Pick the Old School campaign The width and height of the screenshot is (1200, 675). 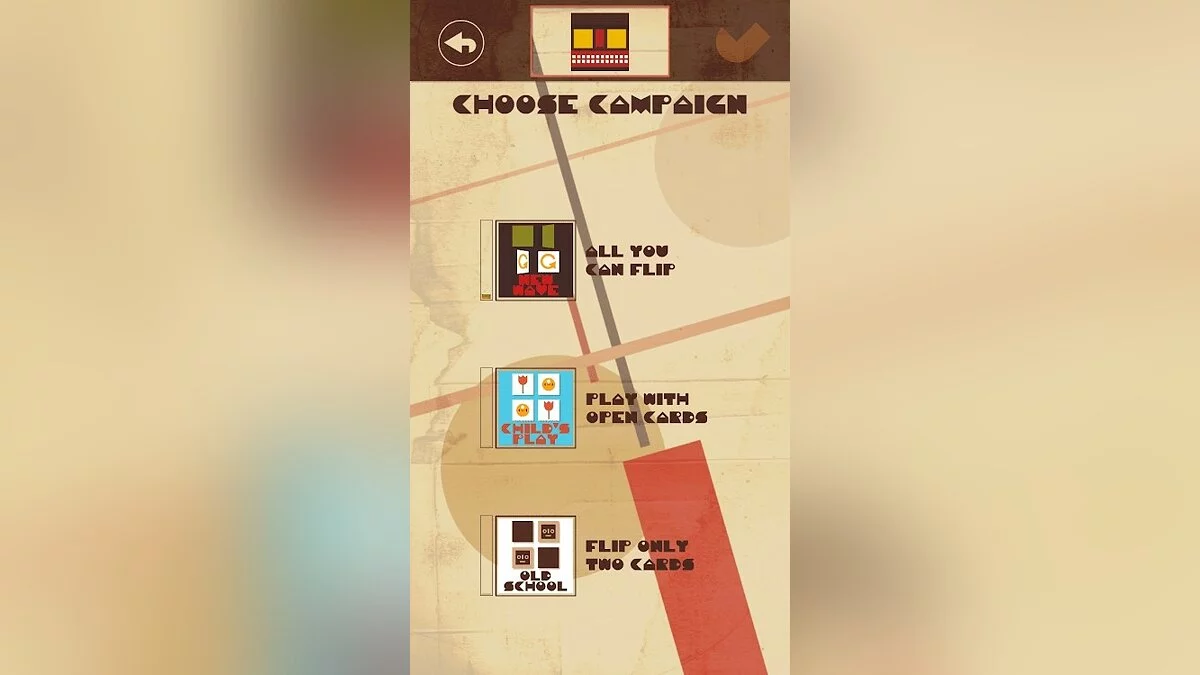point(536,556)
